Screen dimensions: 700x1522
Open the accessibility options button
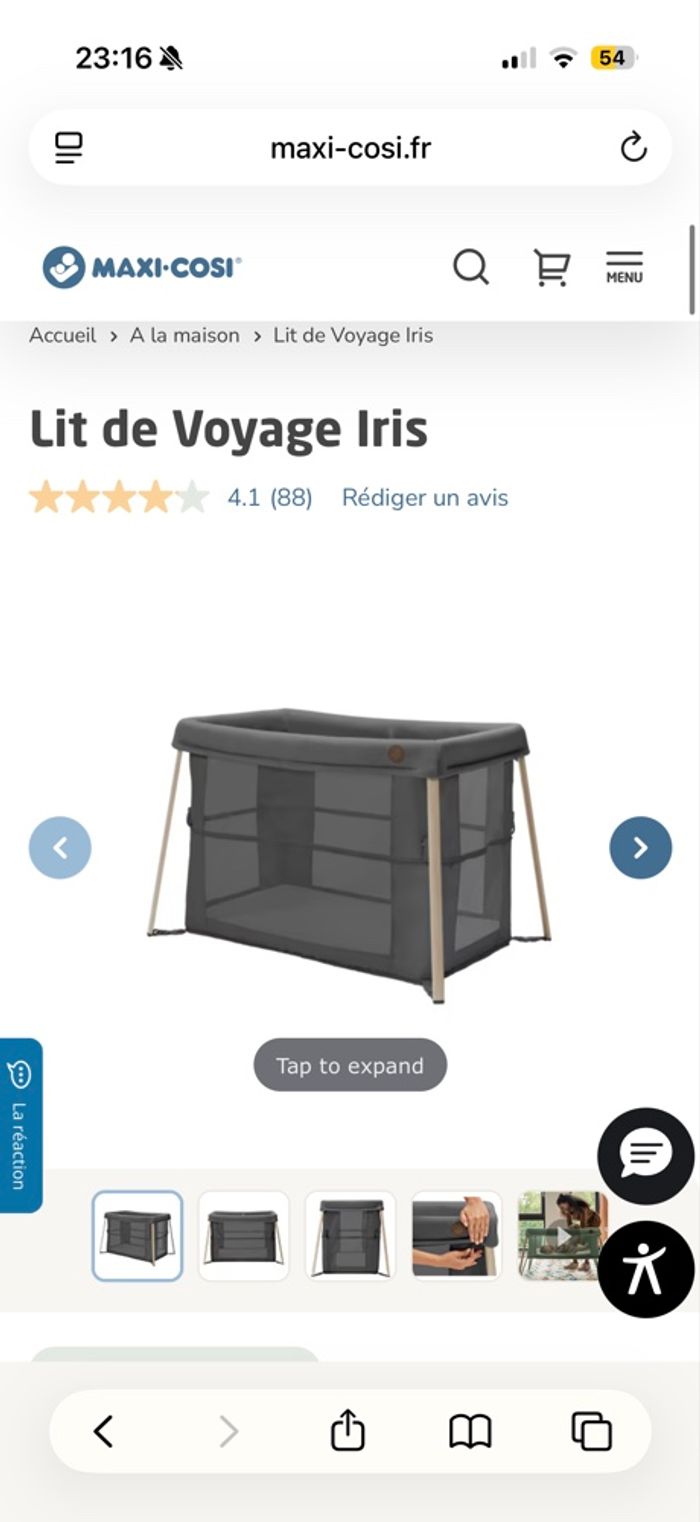645,1270
